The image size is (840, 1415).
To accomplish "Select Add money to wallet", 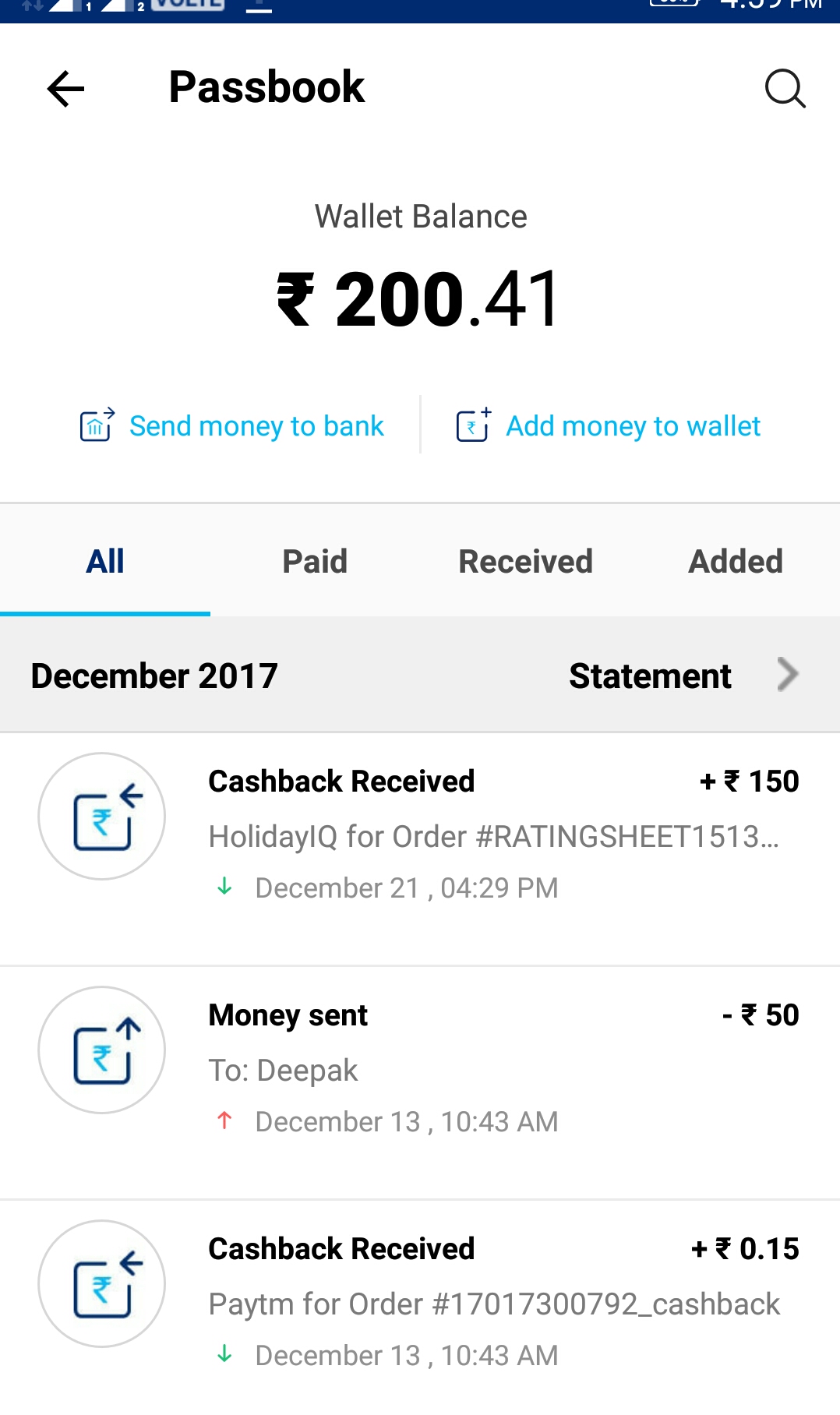I will click(609, 426).
